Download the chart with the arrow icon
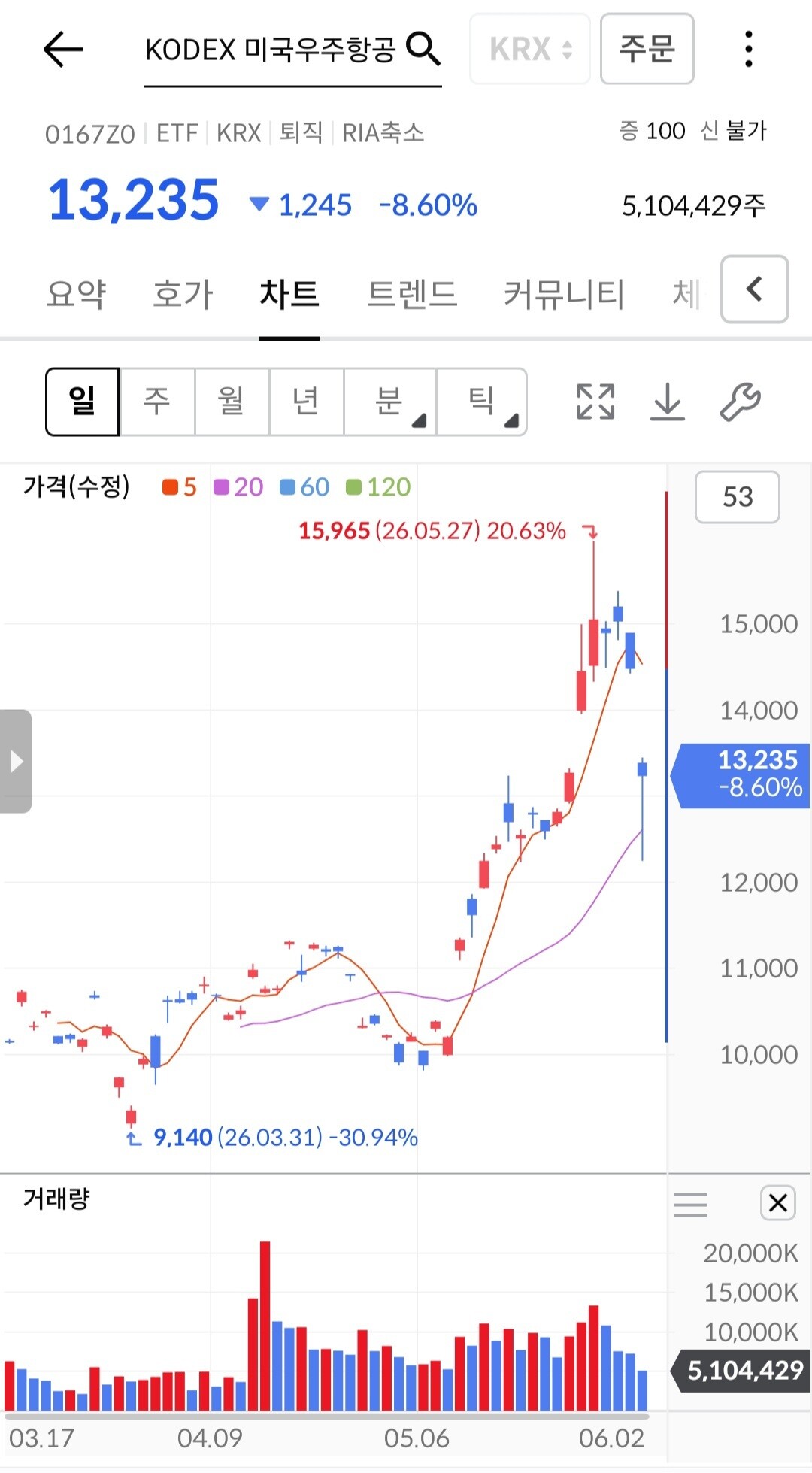 [668, 402]
